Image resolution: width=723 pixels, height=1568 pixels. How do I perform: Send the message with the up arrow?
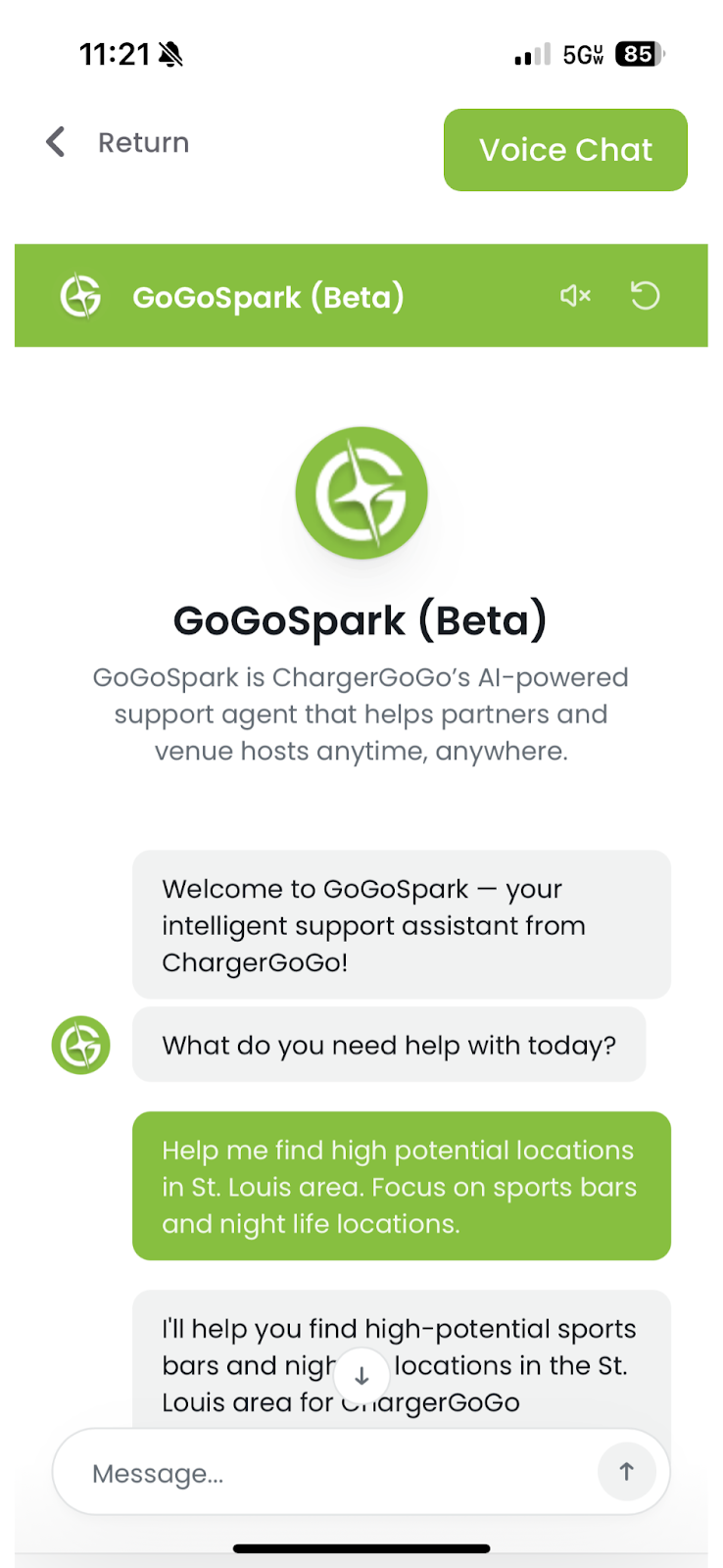tap(626, 1471)
